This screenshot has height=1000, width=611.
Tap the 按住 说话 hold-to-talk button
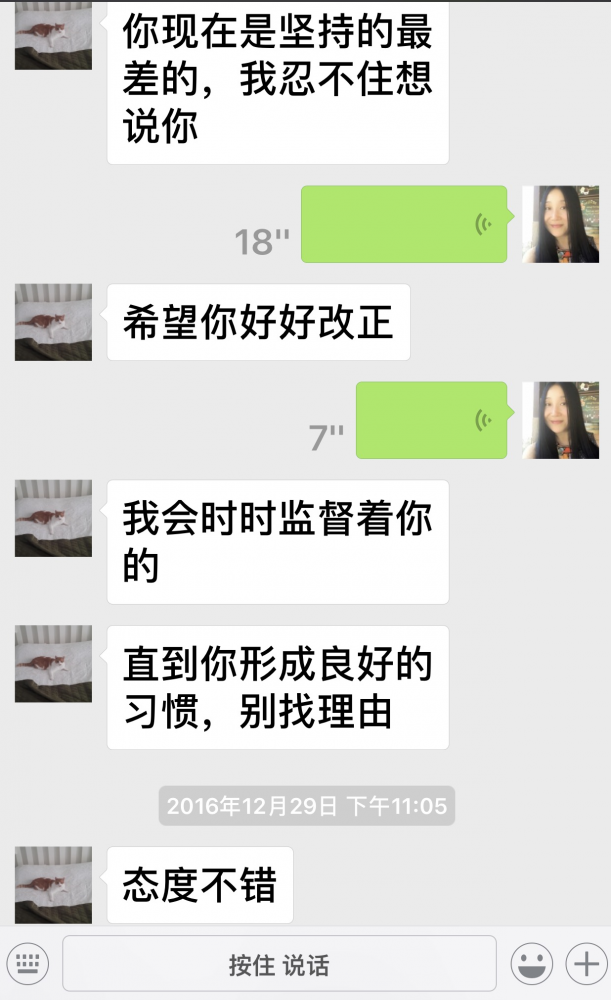coord(279,965)
